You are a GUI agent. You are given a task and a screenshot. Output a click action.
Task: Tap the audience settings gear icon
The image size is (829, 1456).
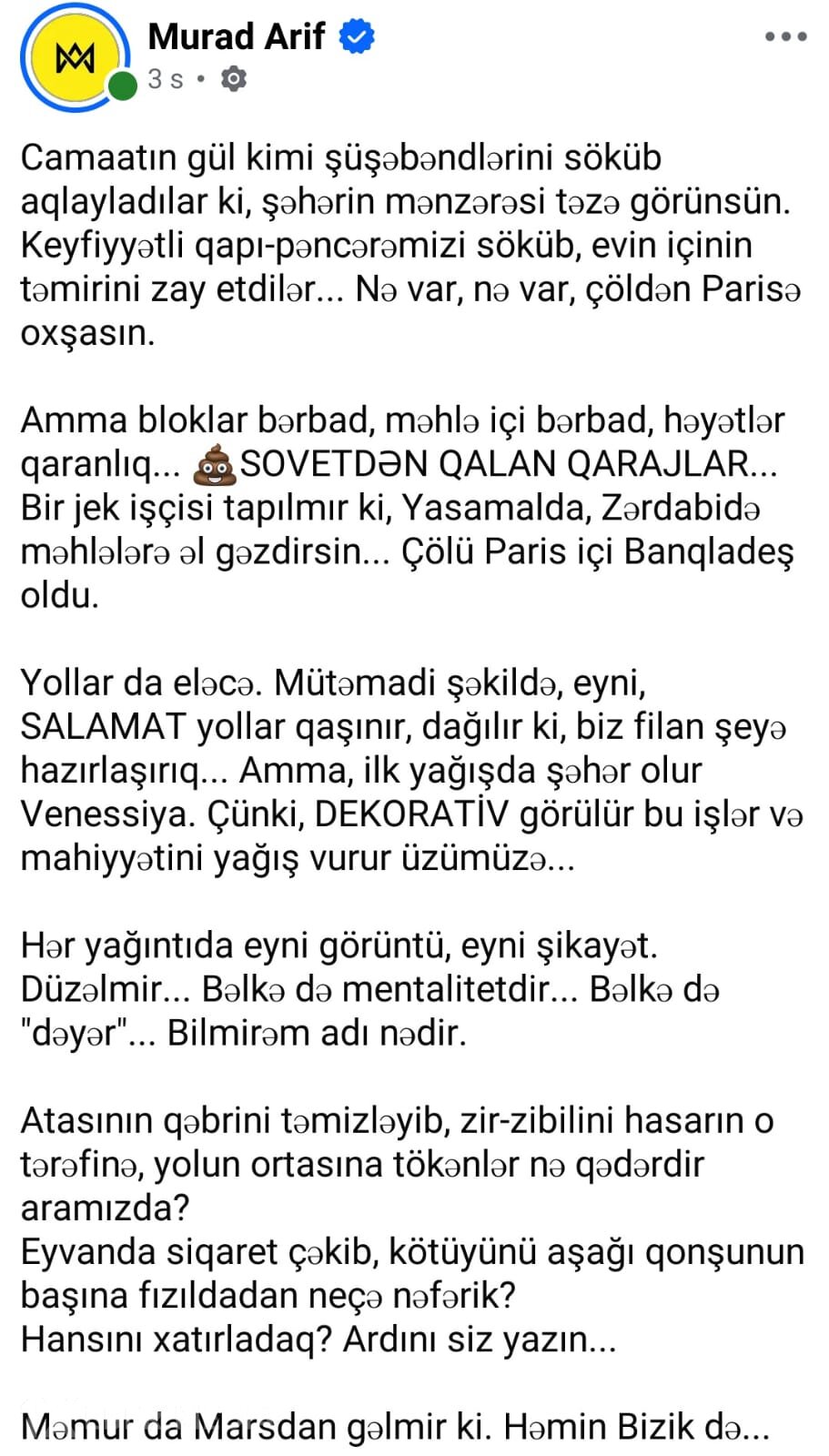234,79
